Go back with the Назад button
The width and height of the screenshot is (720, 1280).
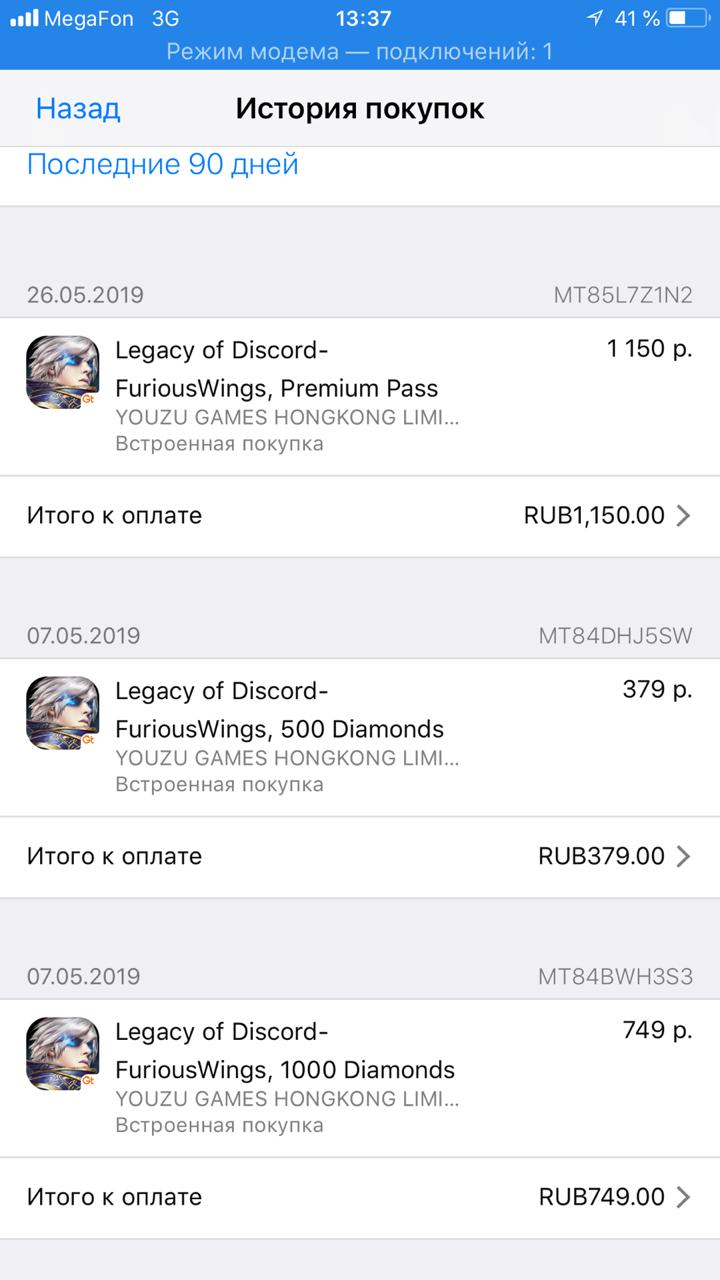click(78, 109)
